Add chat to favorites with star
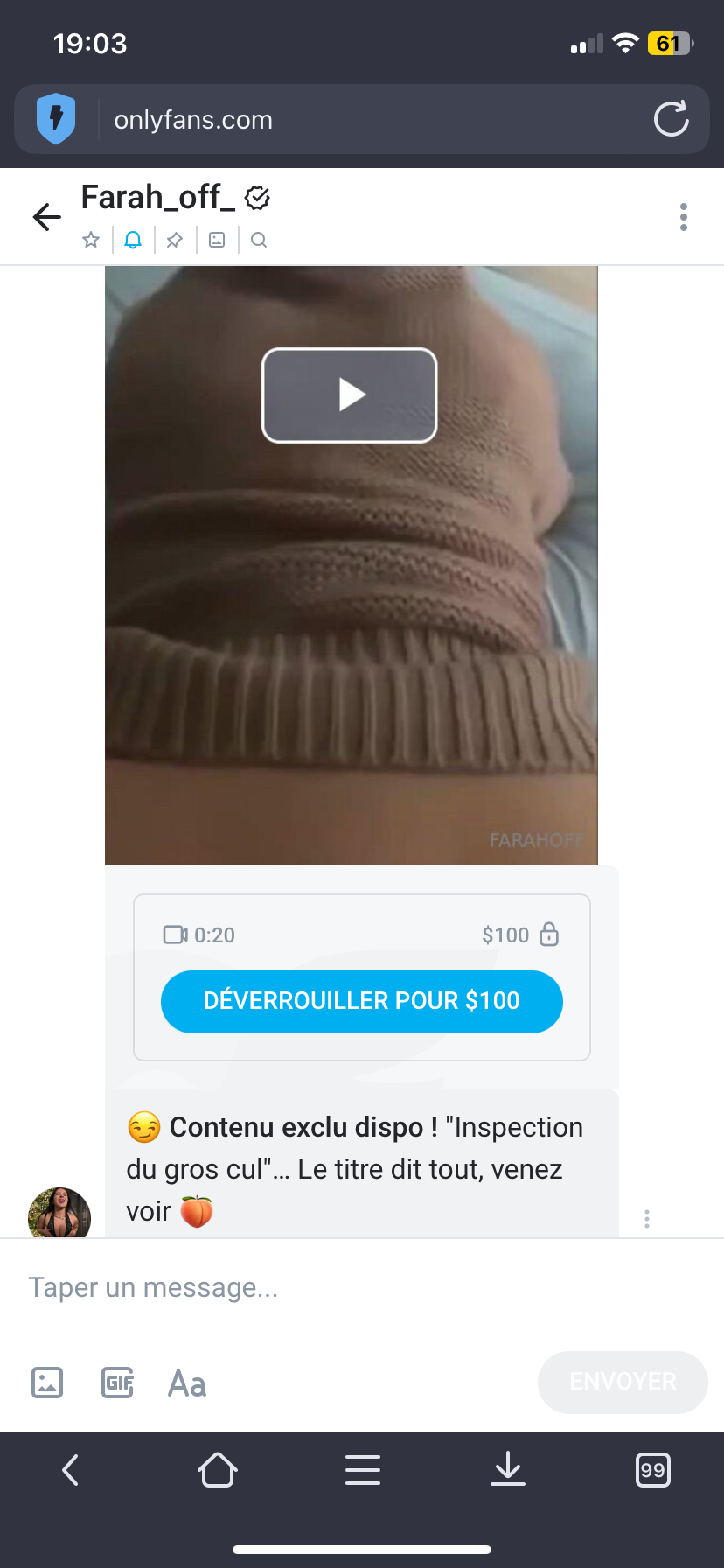The image size is (724, 1568). click(x=91, y=240)
